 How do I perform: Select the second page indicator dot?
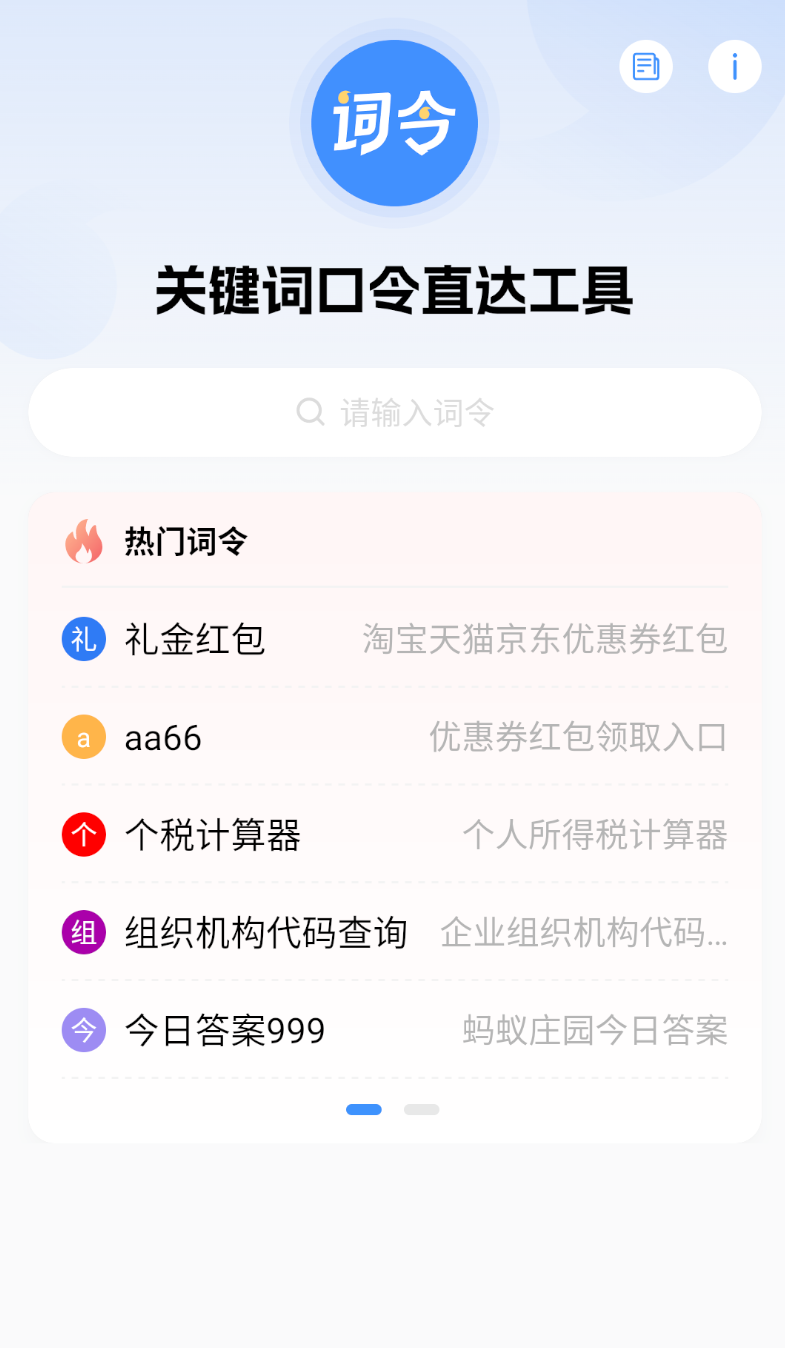pyautogui.click(x=421, y=1109)
